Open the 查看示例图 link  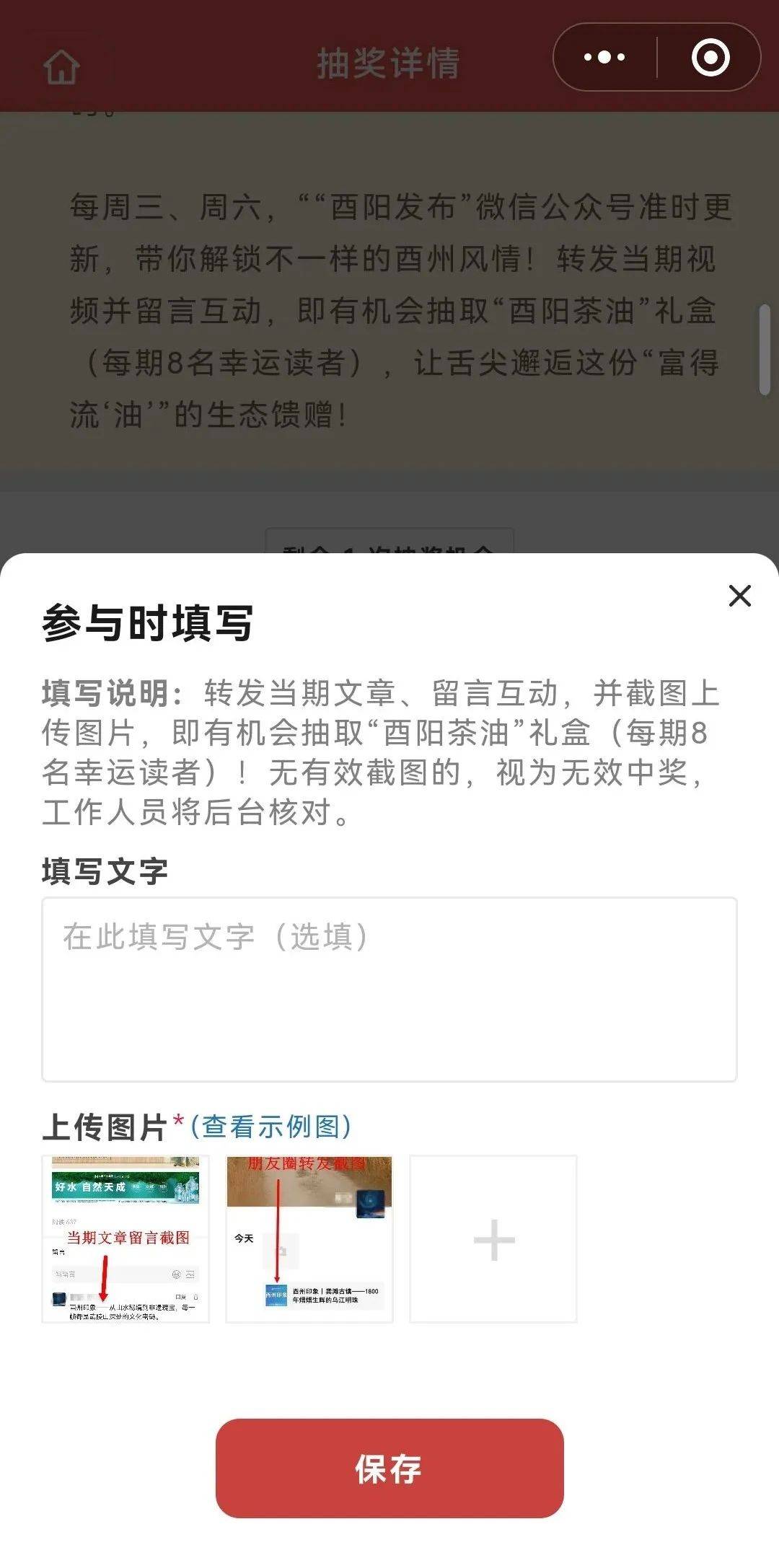click(271, 1127)
